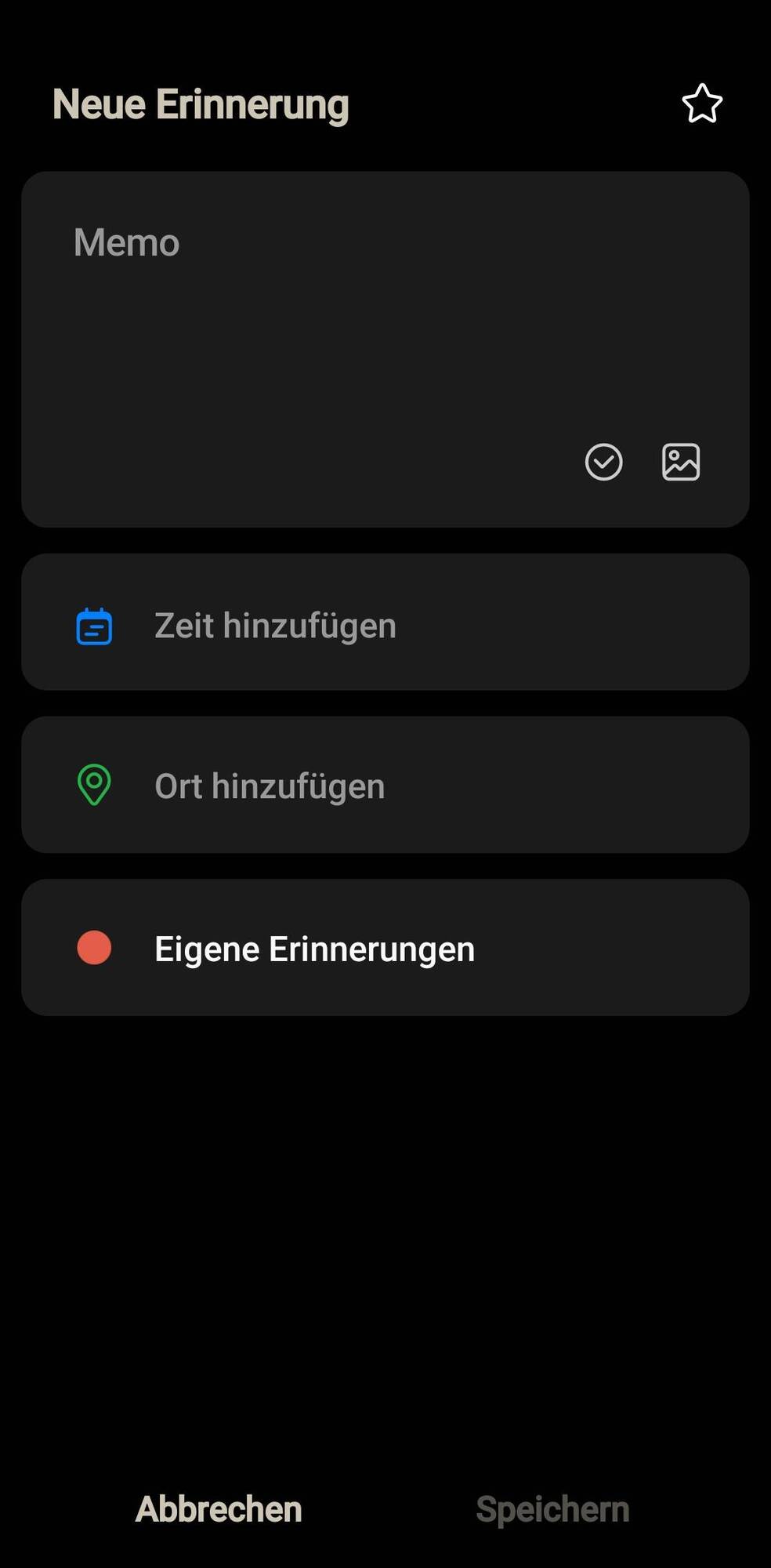Choose the Eigene Erinnerungen category
This screenshot has height=1568, width=771.
coord(385,948)
